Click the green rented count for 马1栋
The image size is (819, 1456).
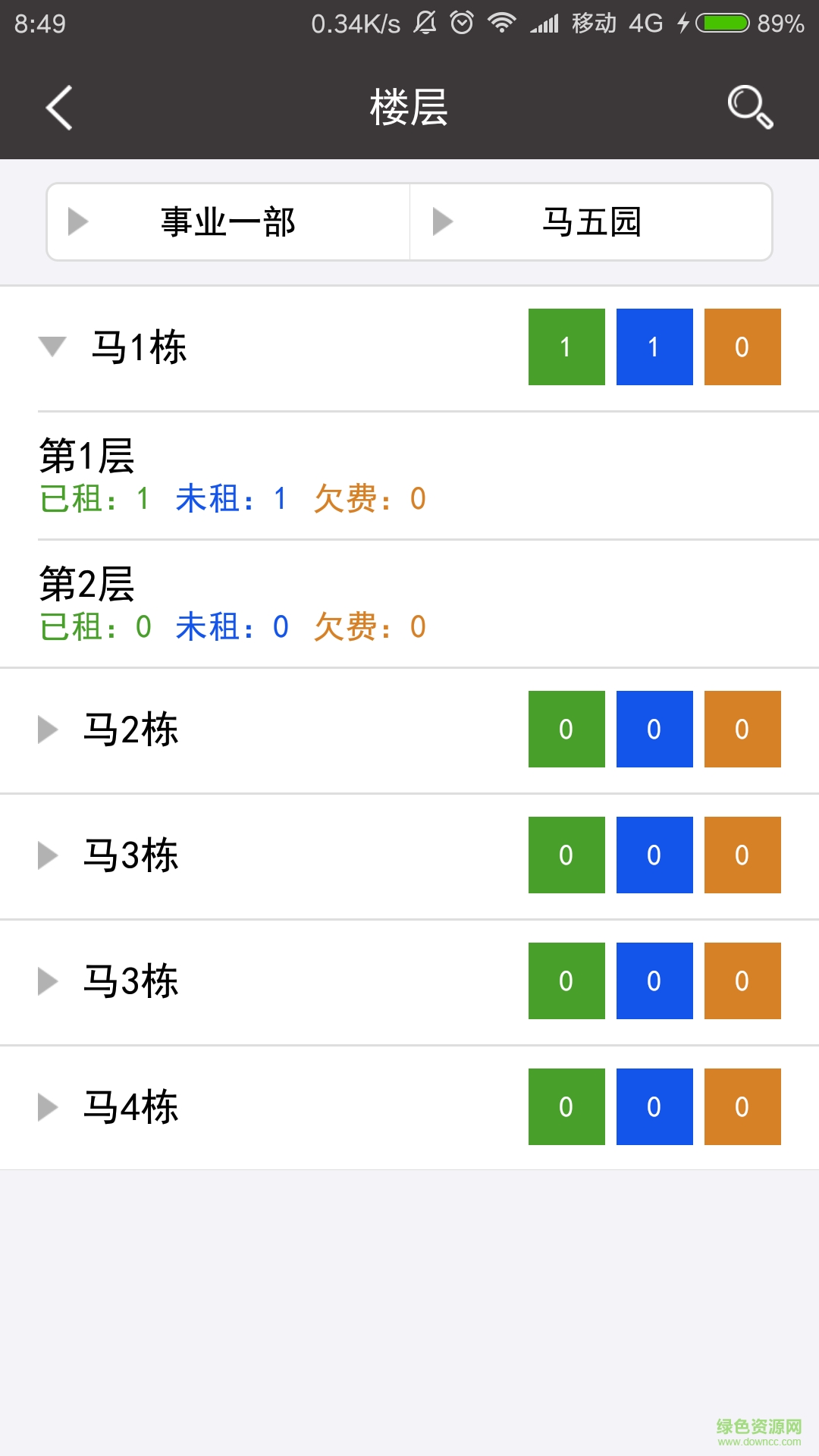566,347
